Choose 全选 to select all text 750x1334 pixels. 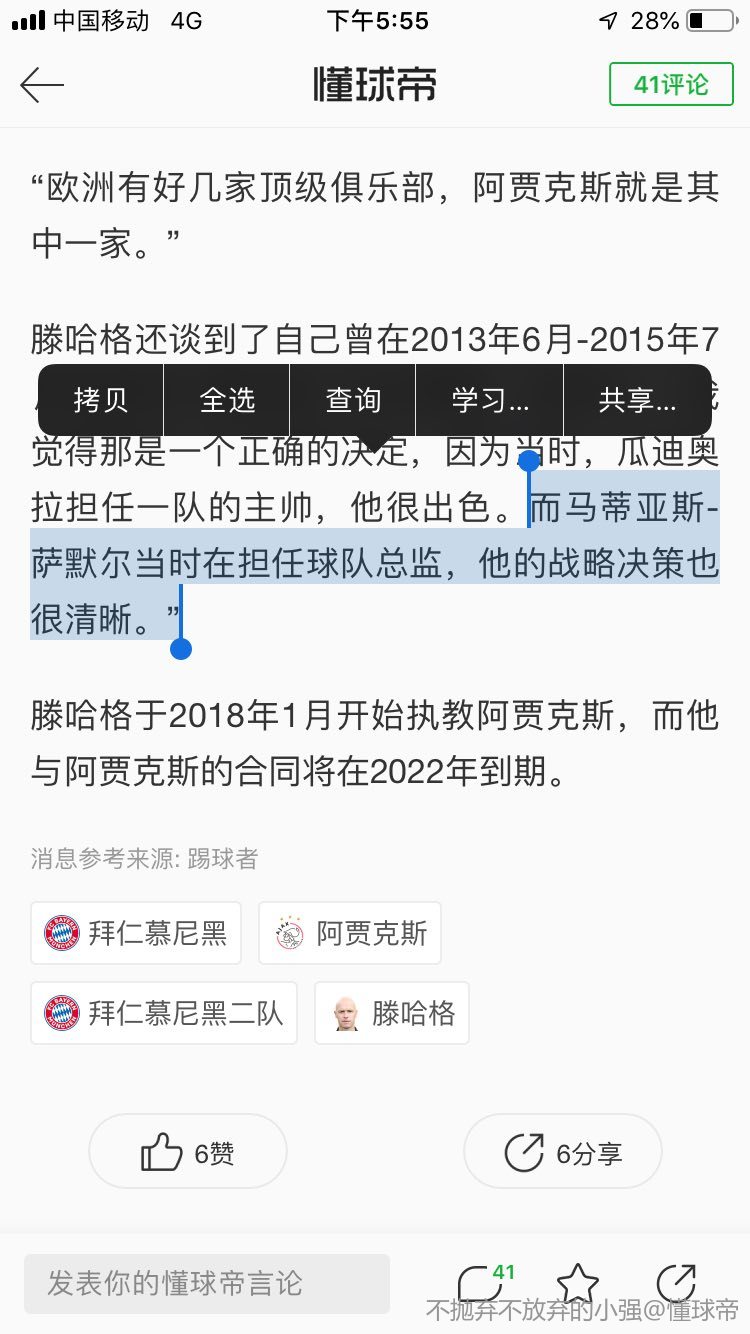(x=227, y=400)
